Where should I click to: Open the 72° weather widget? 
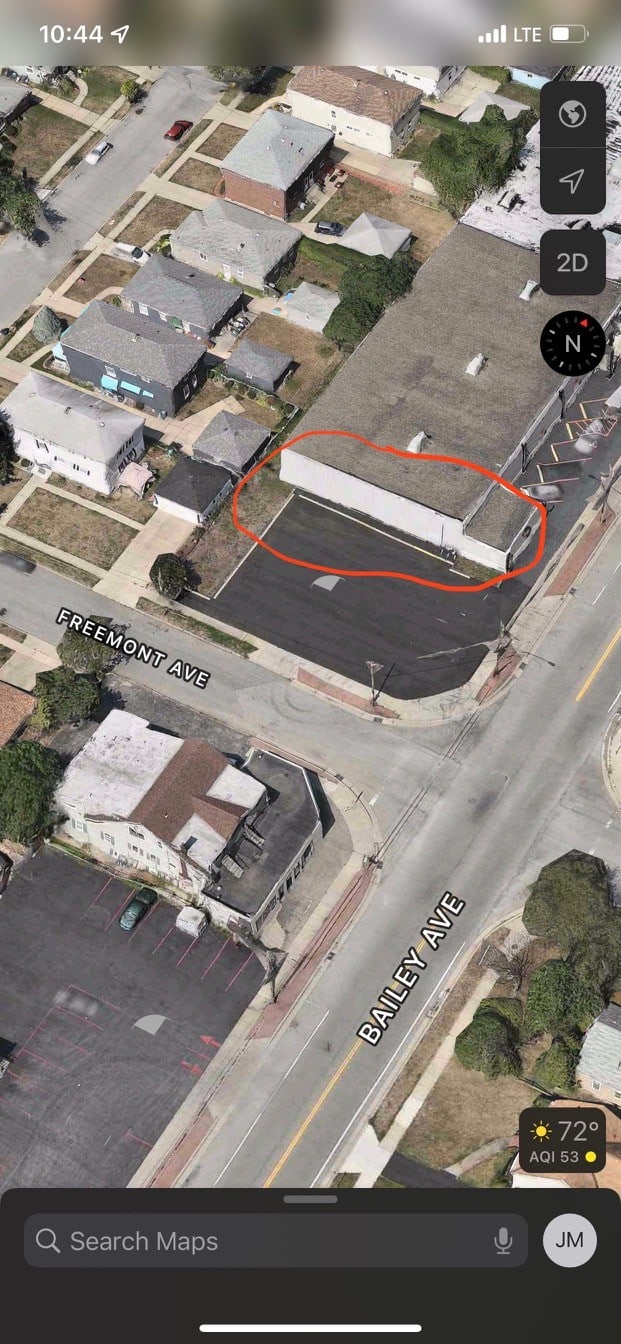click(x=562, y=1139)
